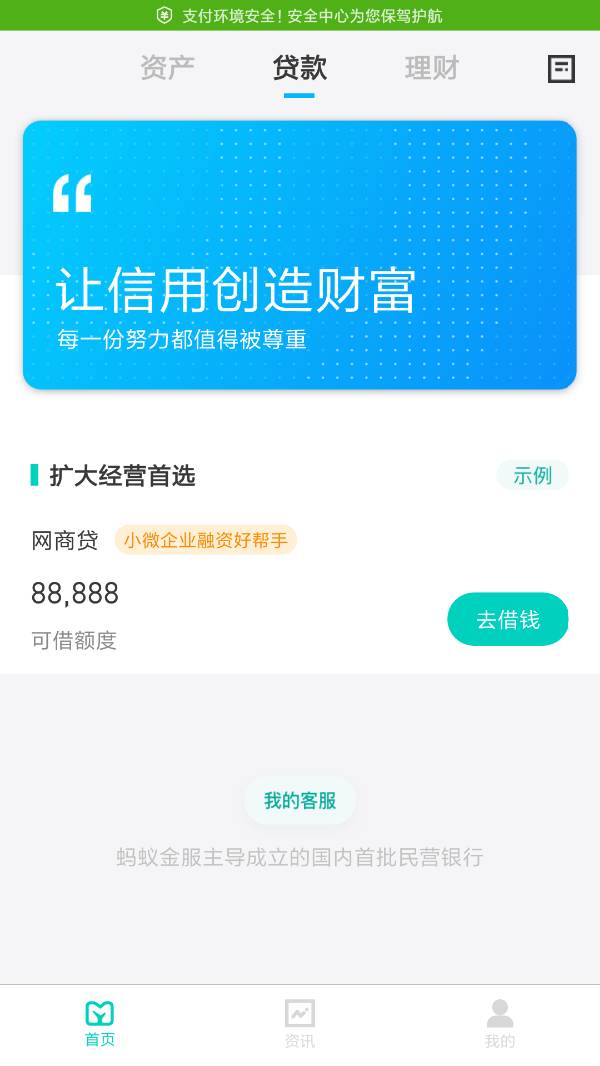Tap the 去借钱 button
600x1066 pixels.
coord(507,619)
